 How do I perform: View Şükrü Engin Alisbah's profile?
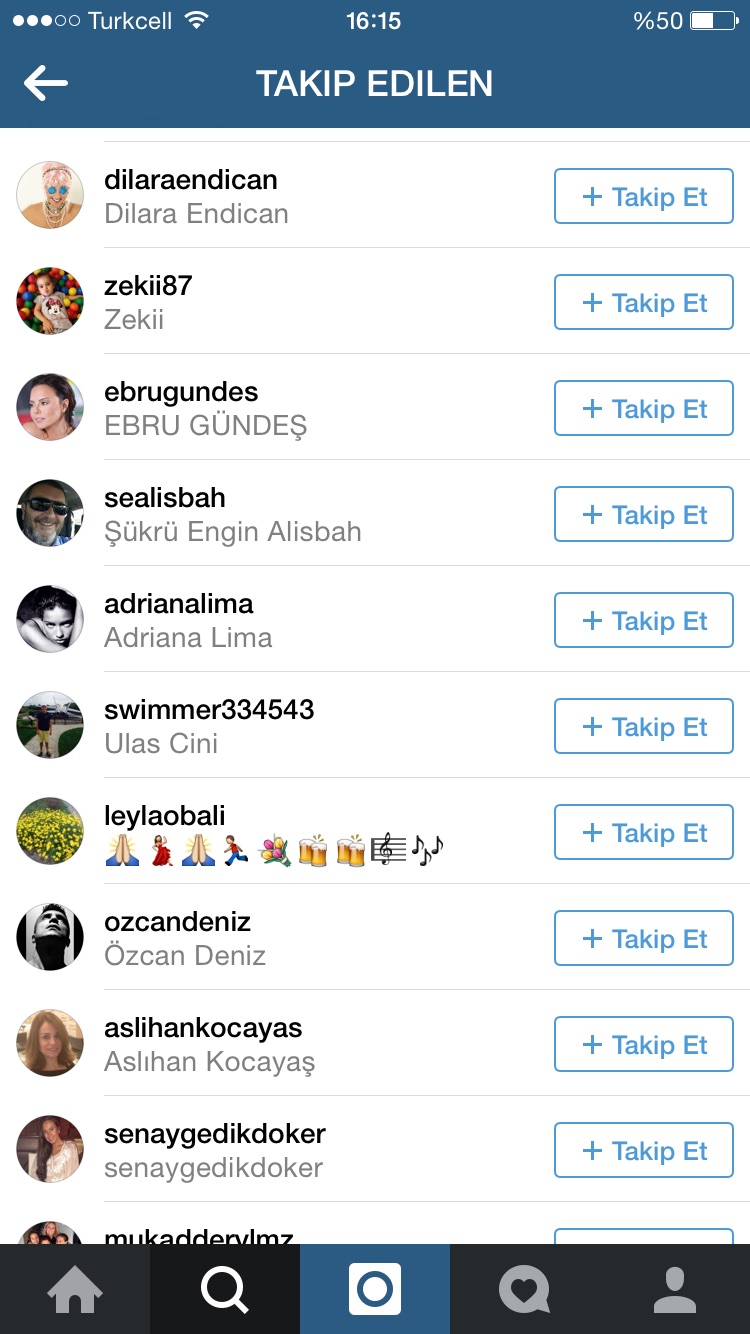point(232,514)
